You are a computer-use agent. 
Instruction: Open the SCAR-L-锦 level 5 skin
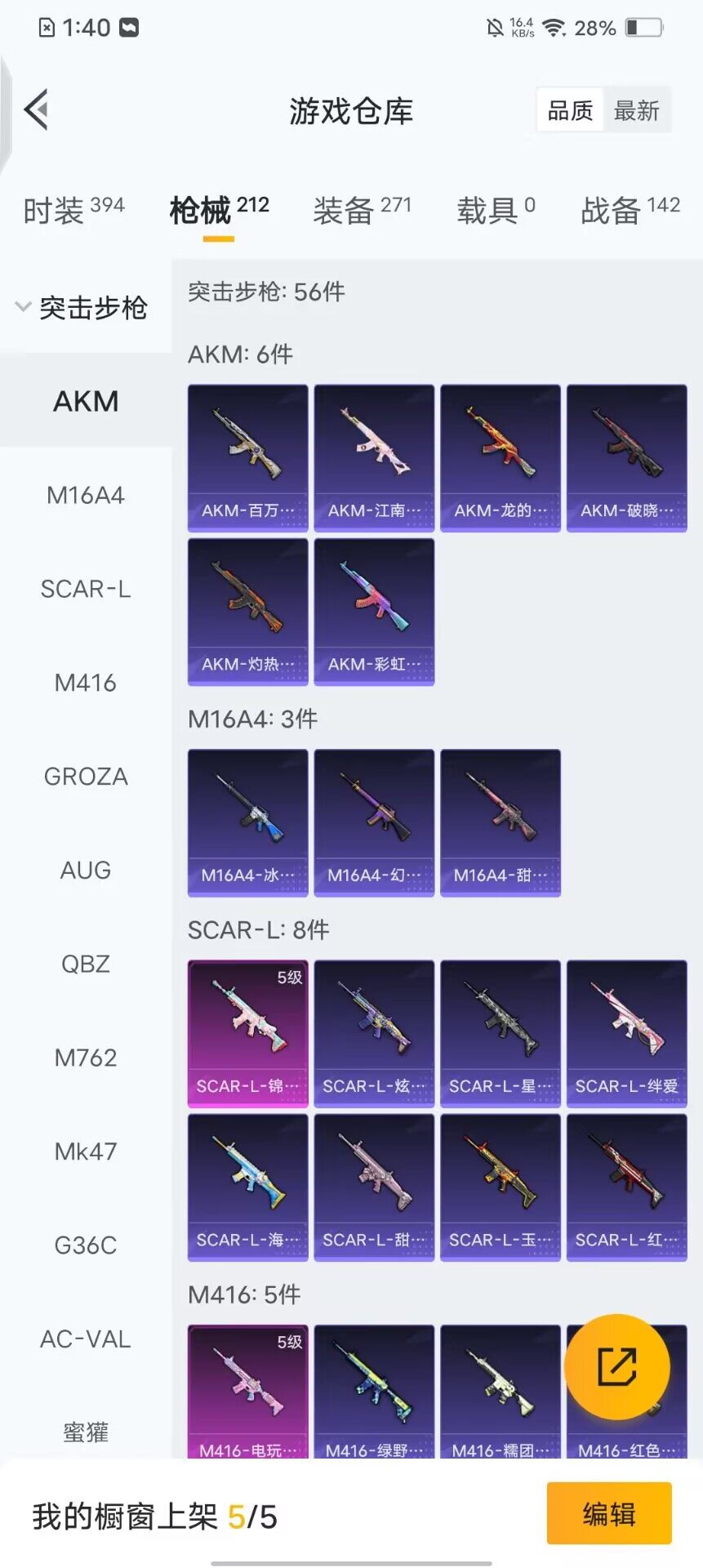click(x=248, y=1033)
